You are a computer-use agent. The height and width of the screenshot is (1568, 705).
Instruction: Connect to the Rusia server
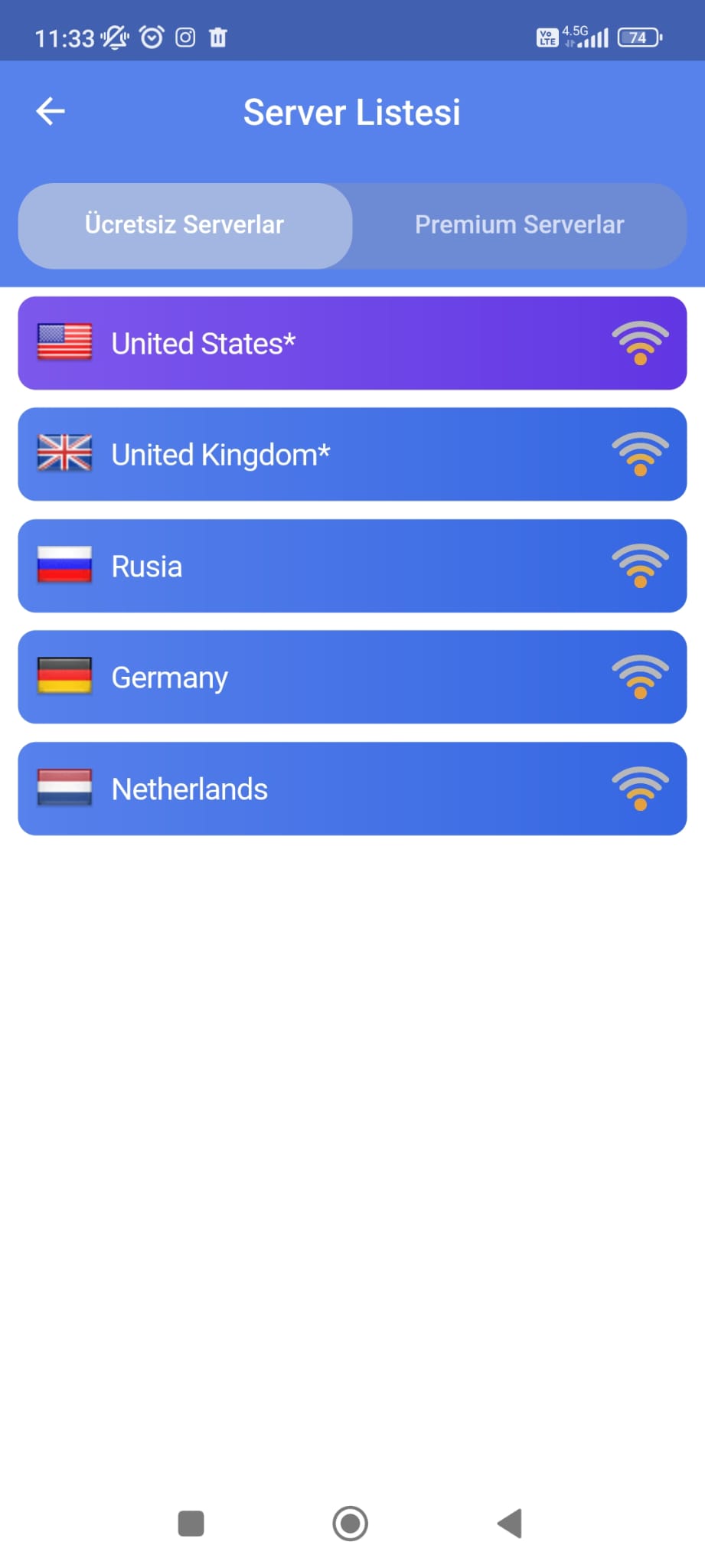352,566
